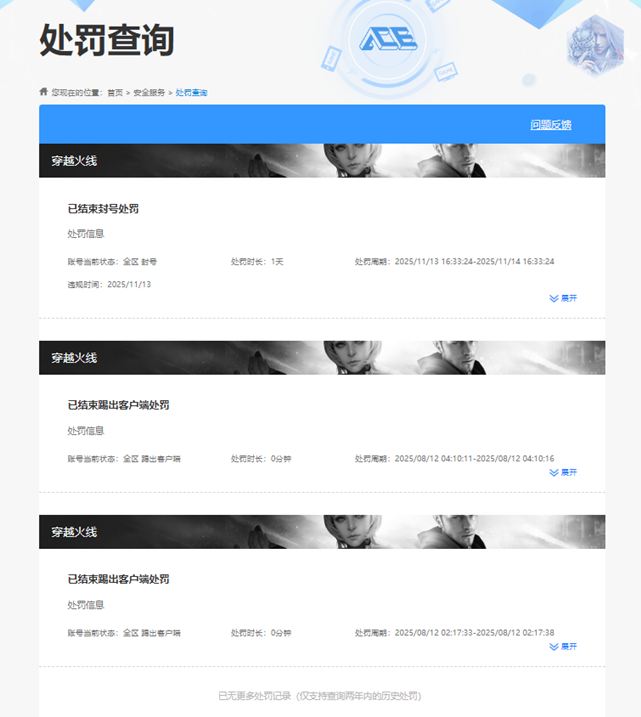Open 安全服务 in the breadcrumb
The height and width of the screenshot is (717, 641).
[x=148, y=92]
